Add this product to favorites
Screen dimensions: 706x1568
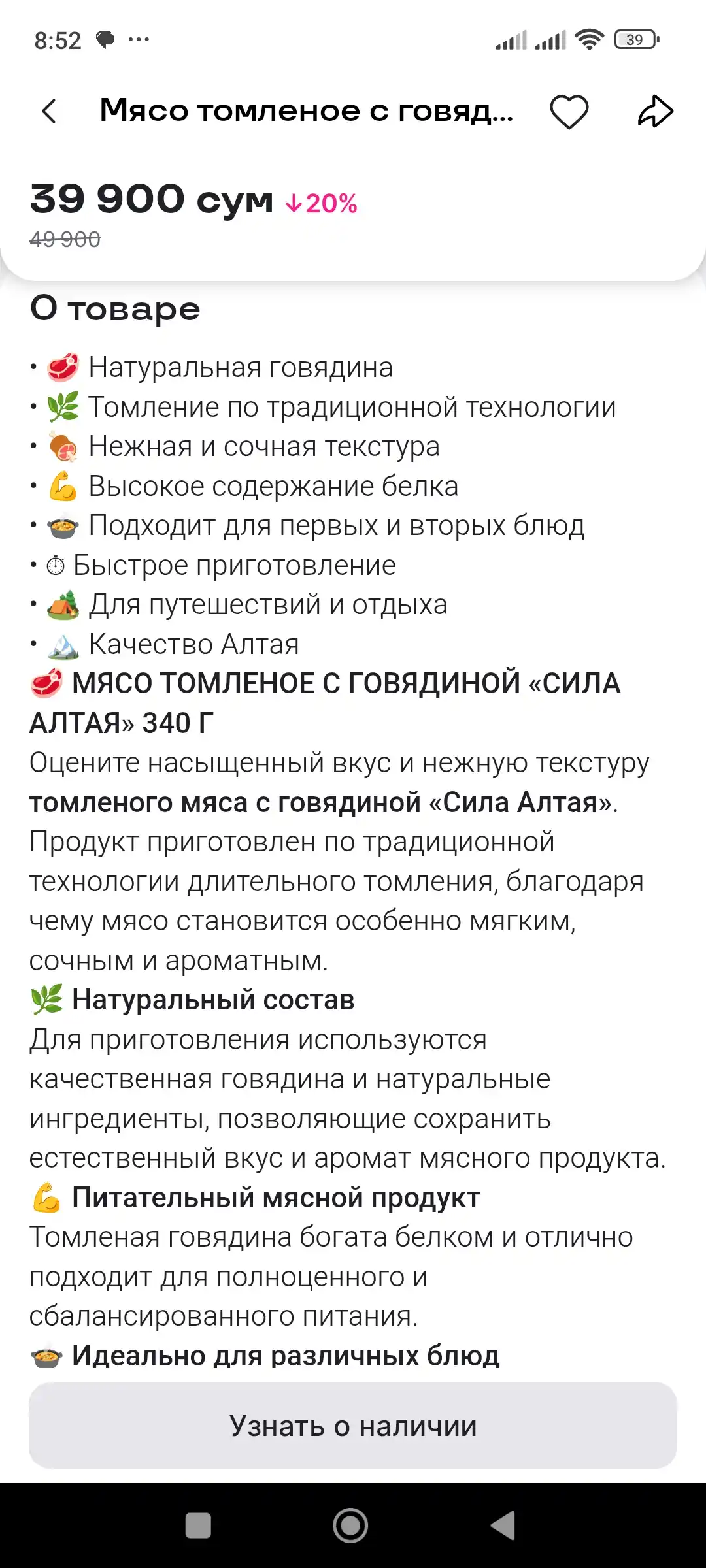pyautogui.click(x=569, y=111)
